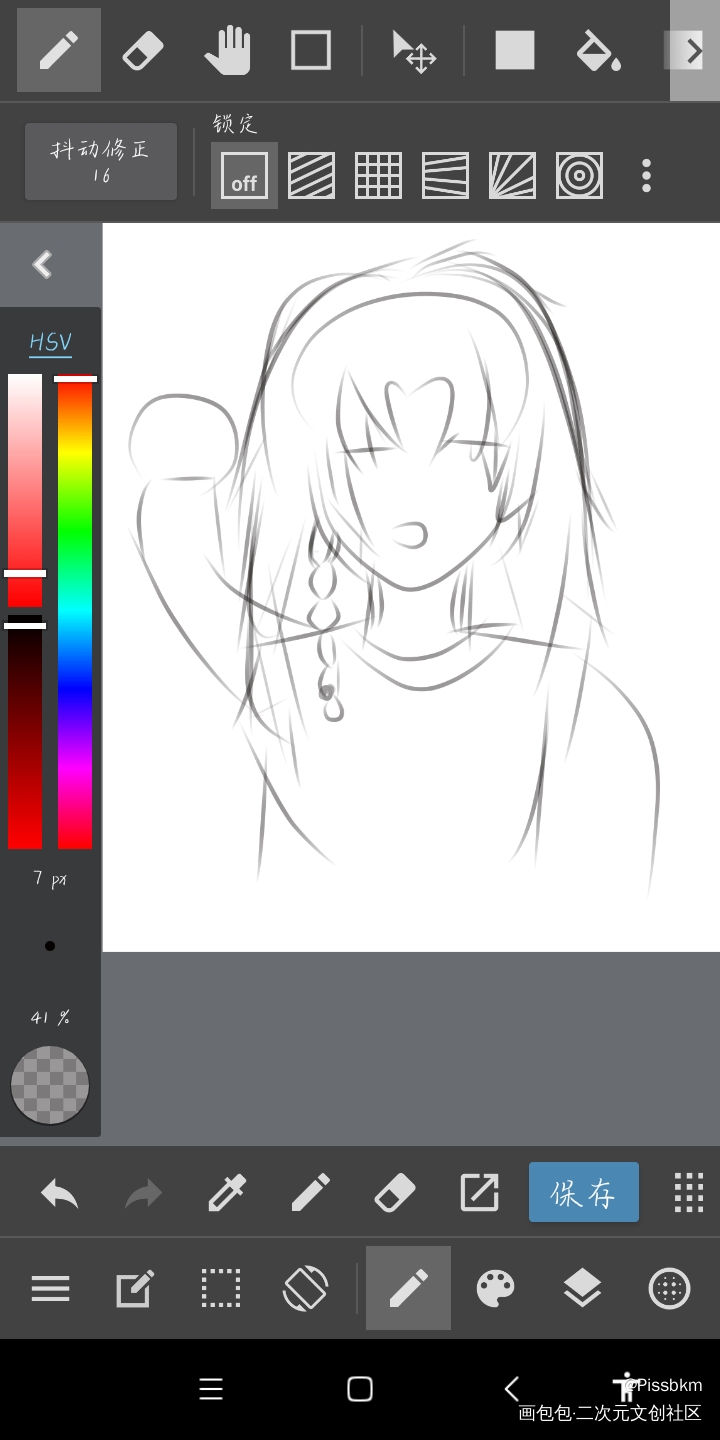Open the color palette panel
Screen dimensions: 720x1440
pos(495,1288)
